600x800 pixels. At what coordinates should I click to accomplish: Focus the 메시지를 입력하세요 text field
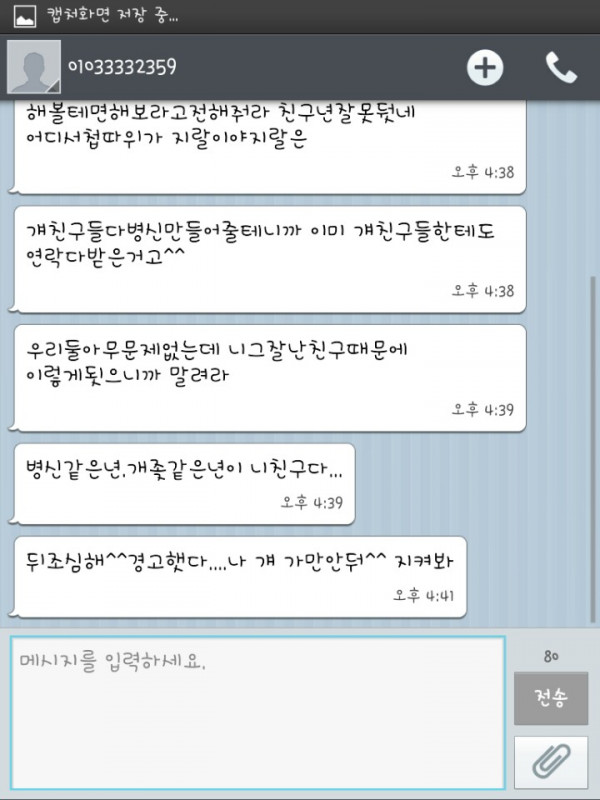(x=257, y=711)
